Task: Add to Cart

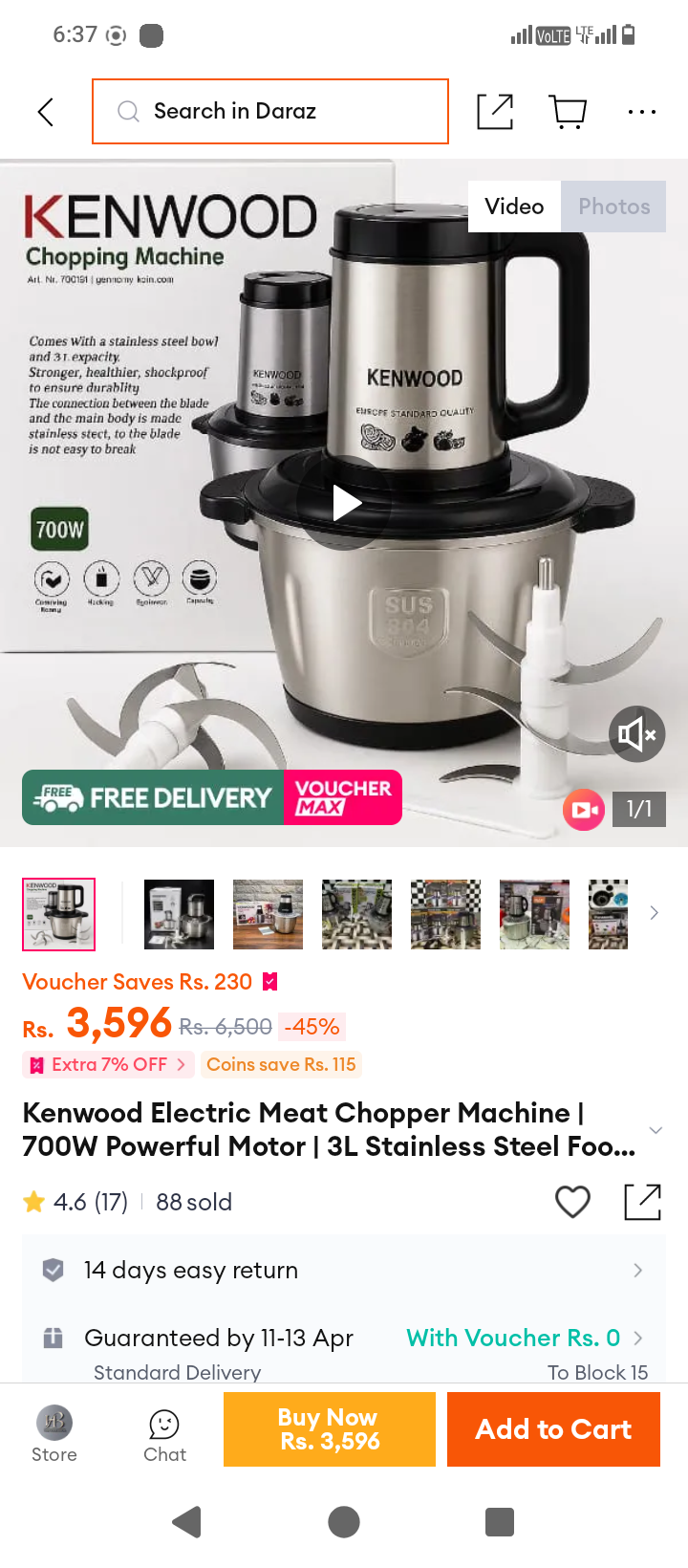Action: point(553,1429)
